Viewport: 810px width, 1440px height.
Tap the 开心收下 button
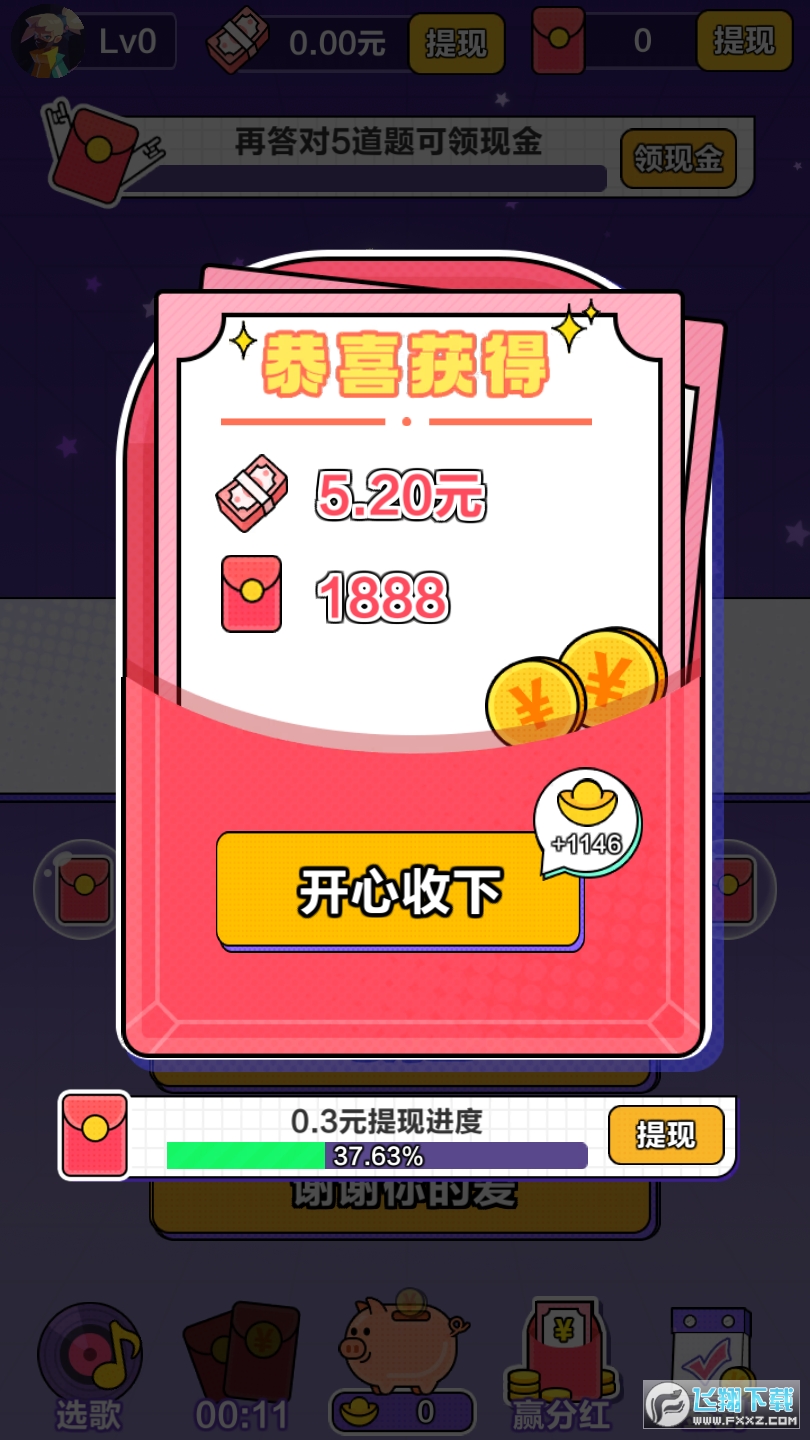click(398, 891)
